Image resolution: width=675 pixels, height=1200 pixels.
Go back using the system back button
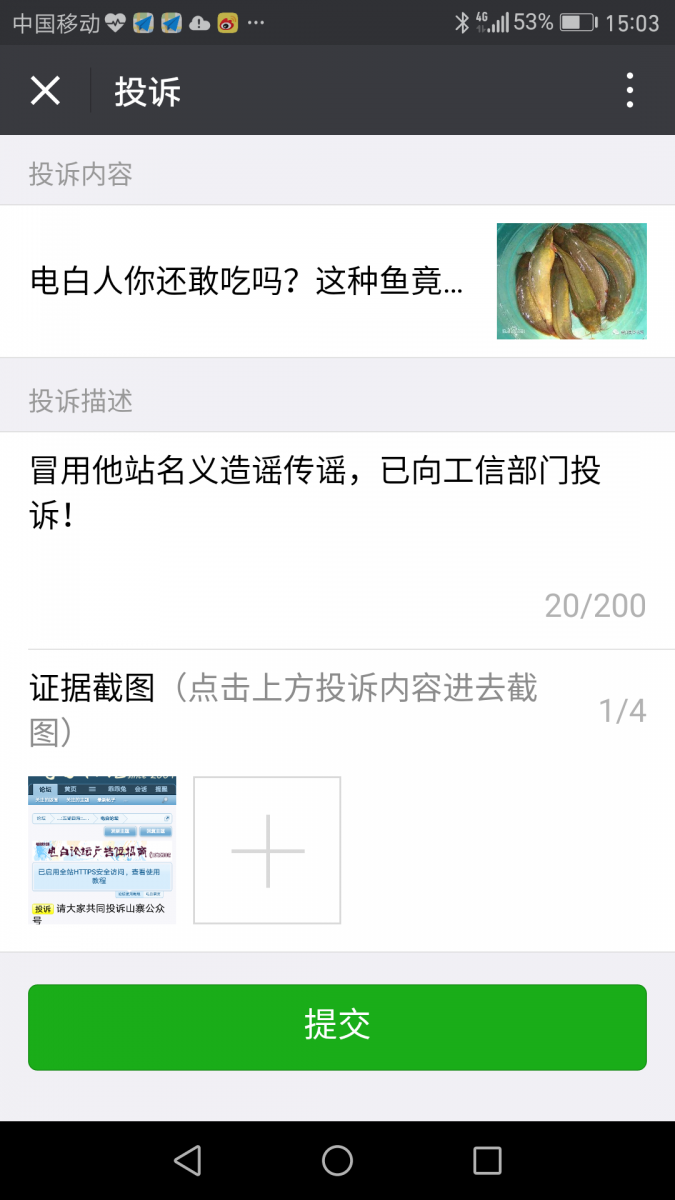pyautogui.click(x=187, y=1160)
